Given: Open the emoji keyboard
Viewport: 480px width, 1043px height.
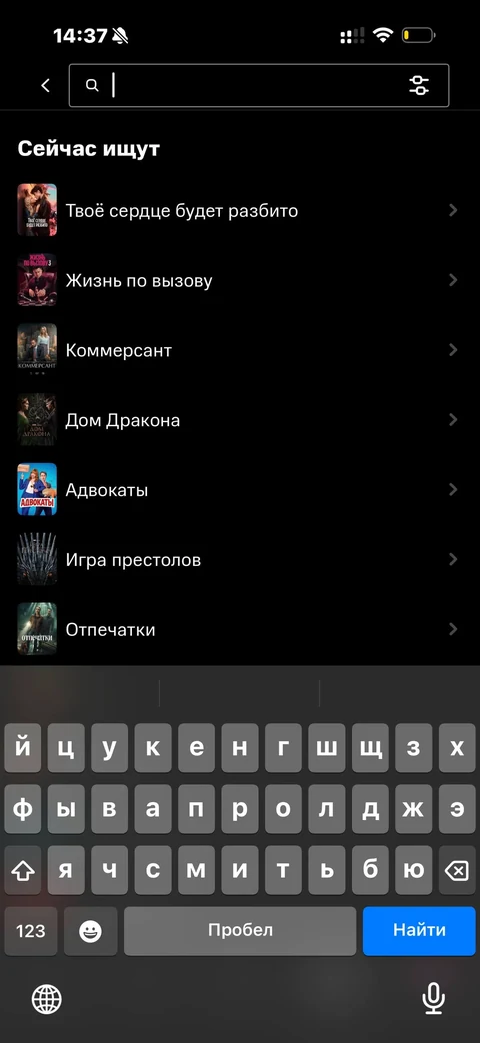Looking at the screenshot, I should click(x=90, y=931).
